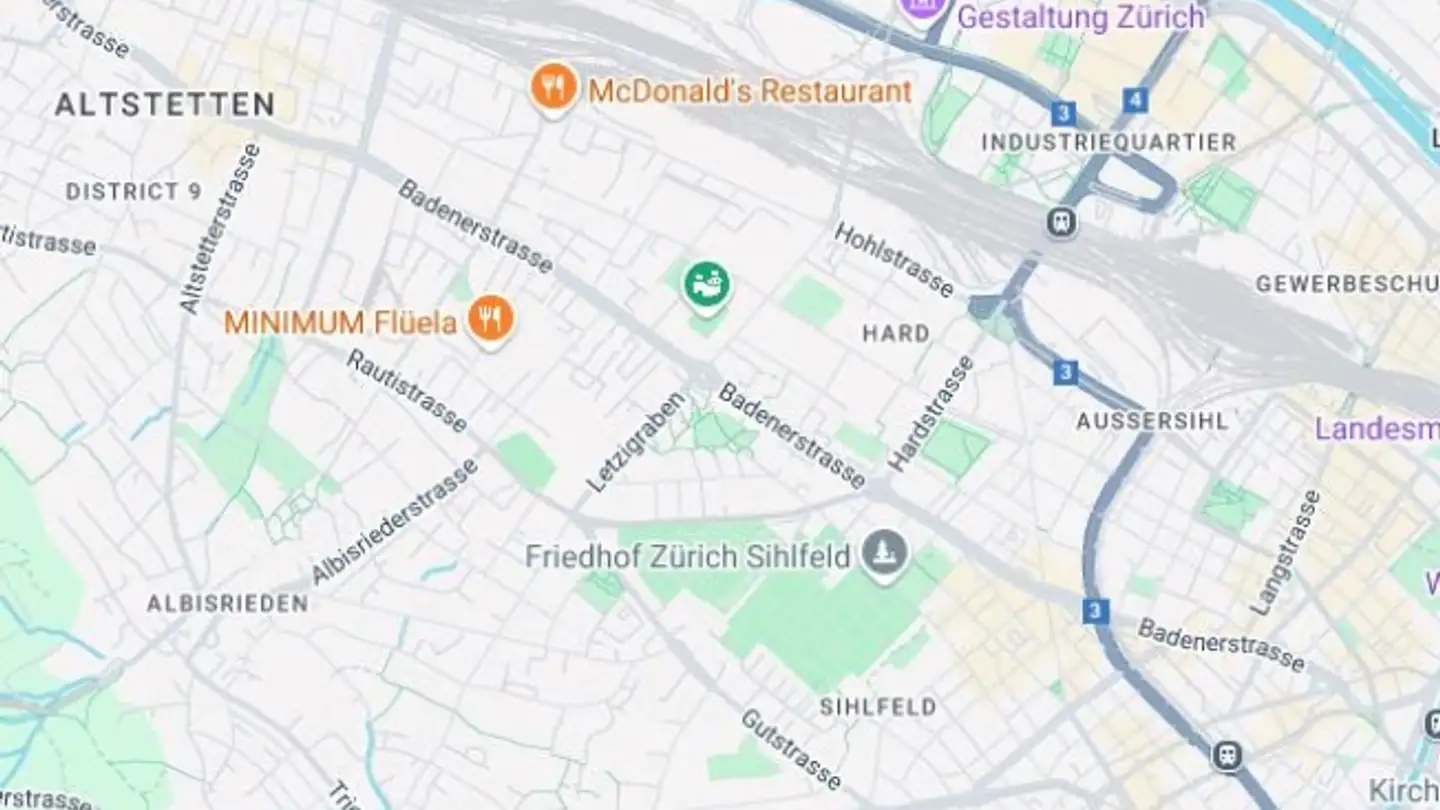Tap the train station icon near Industriequartier
This screenshot has width=1440, height=810.
(1061, 221)
